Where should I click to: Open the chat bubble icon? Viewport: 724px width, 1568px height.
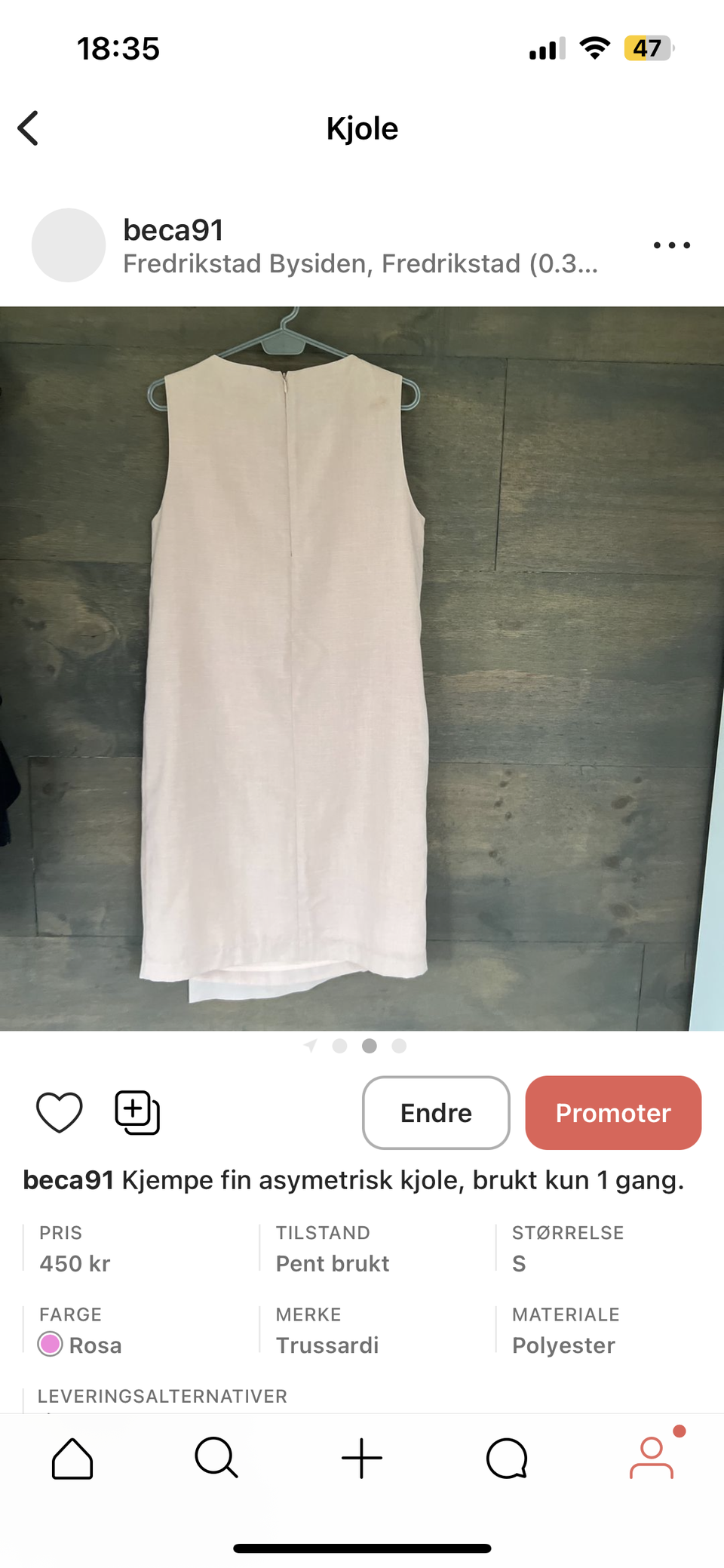tap(507, 1458)
